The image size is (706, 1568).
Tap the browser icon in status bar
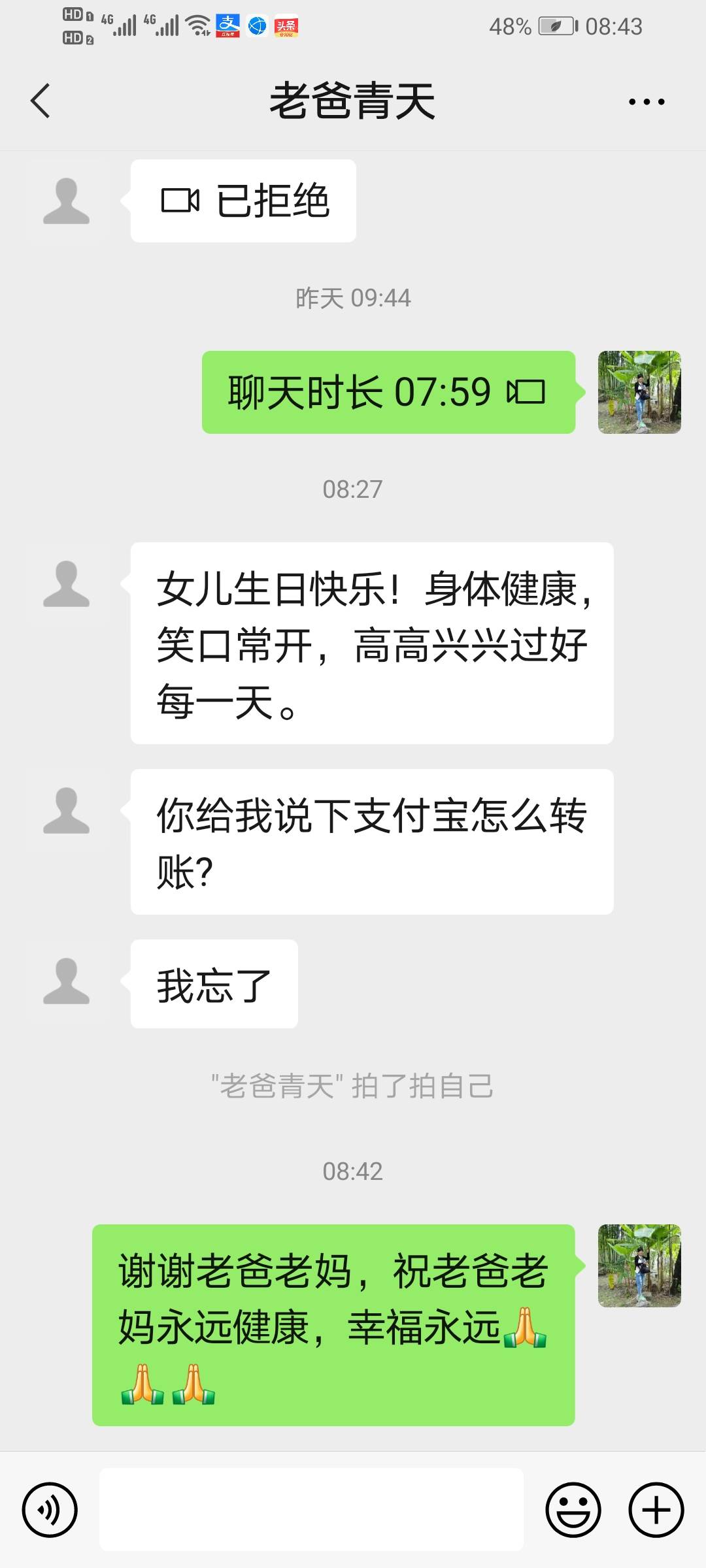tap(256, 25)
